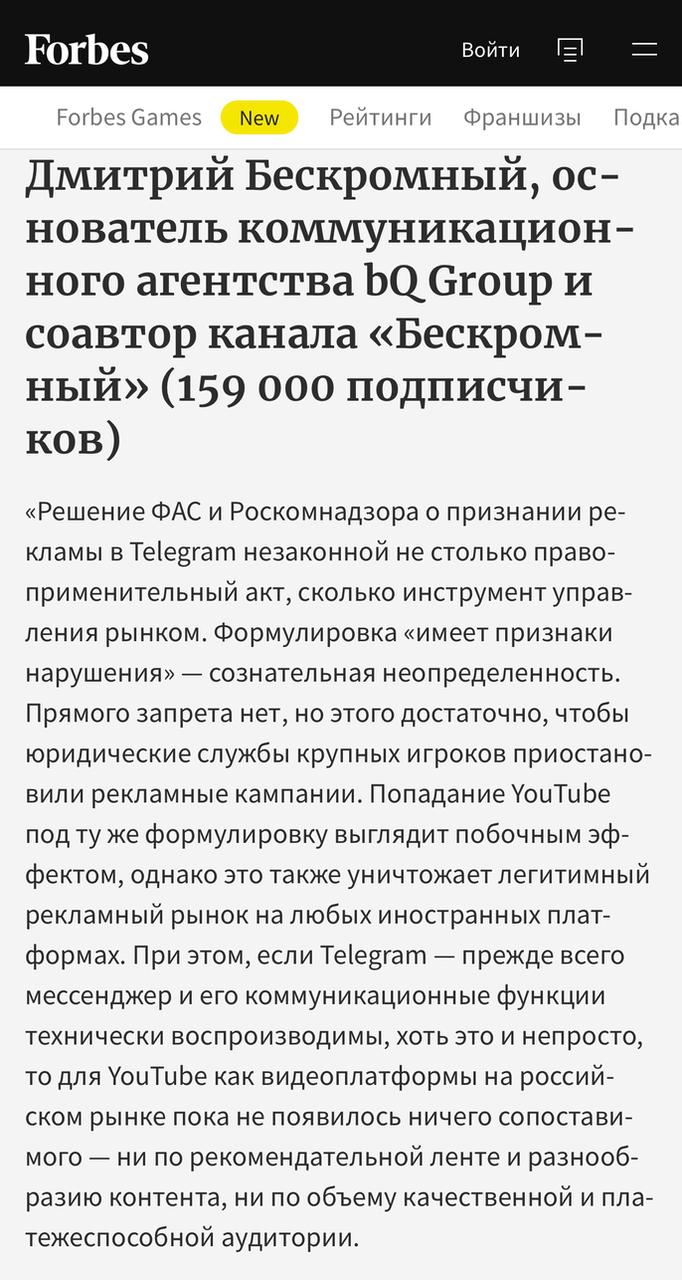
Task: Switch to Рейтинги section
Action: coord(380,117)
